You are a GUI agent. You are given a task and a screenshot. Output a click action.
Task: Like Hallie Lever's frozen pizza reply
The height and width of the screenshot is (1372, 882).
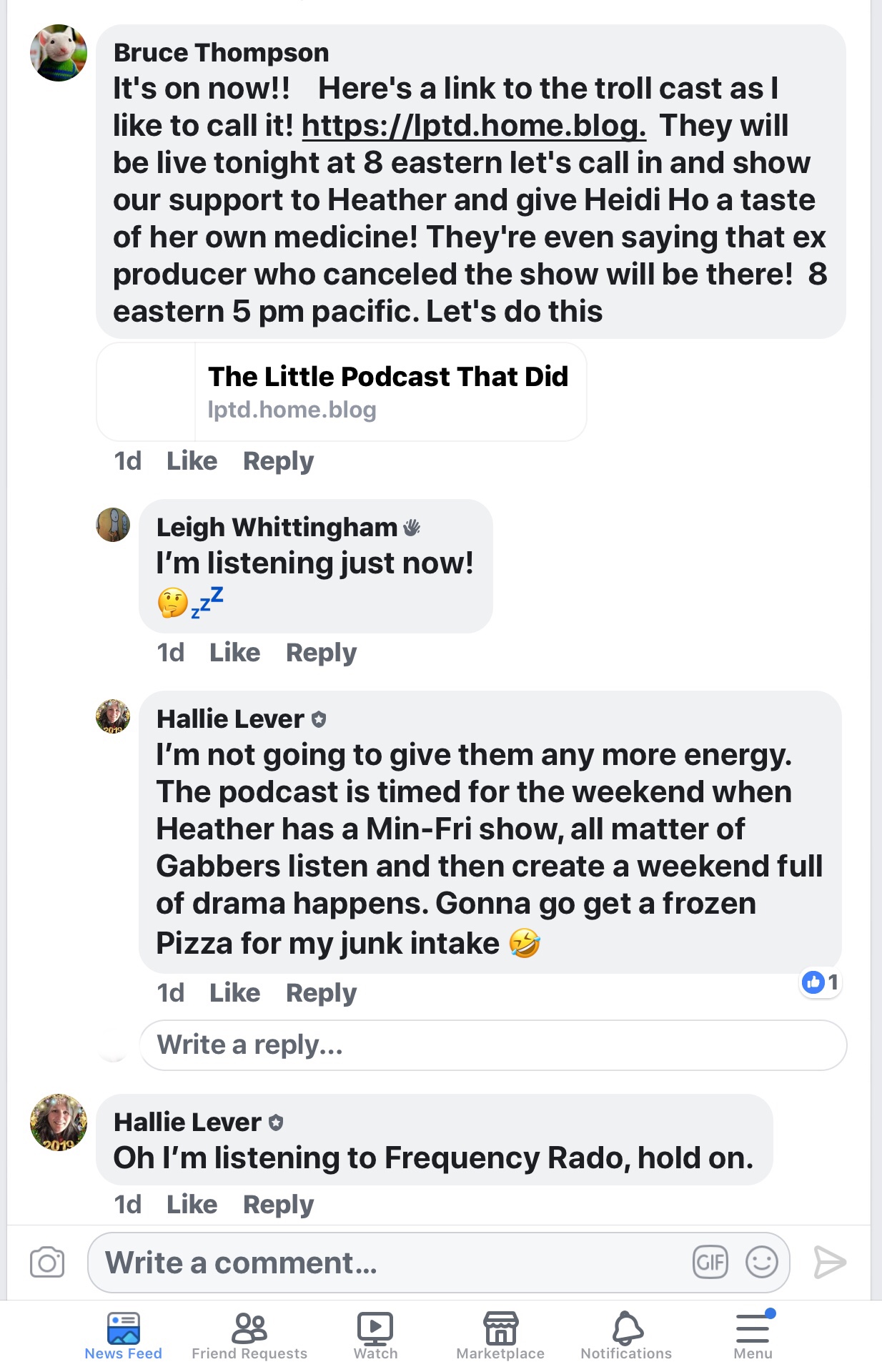coord(234,993)
